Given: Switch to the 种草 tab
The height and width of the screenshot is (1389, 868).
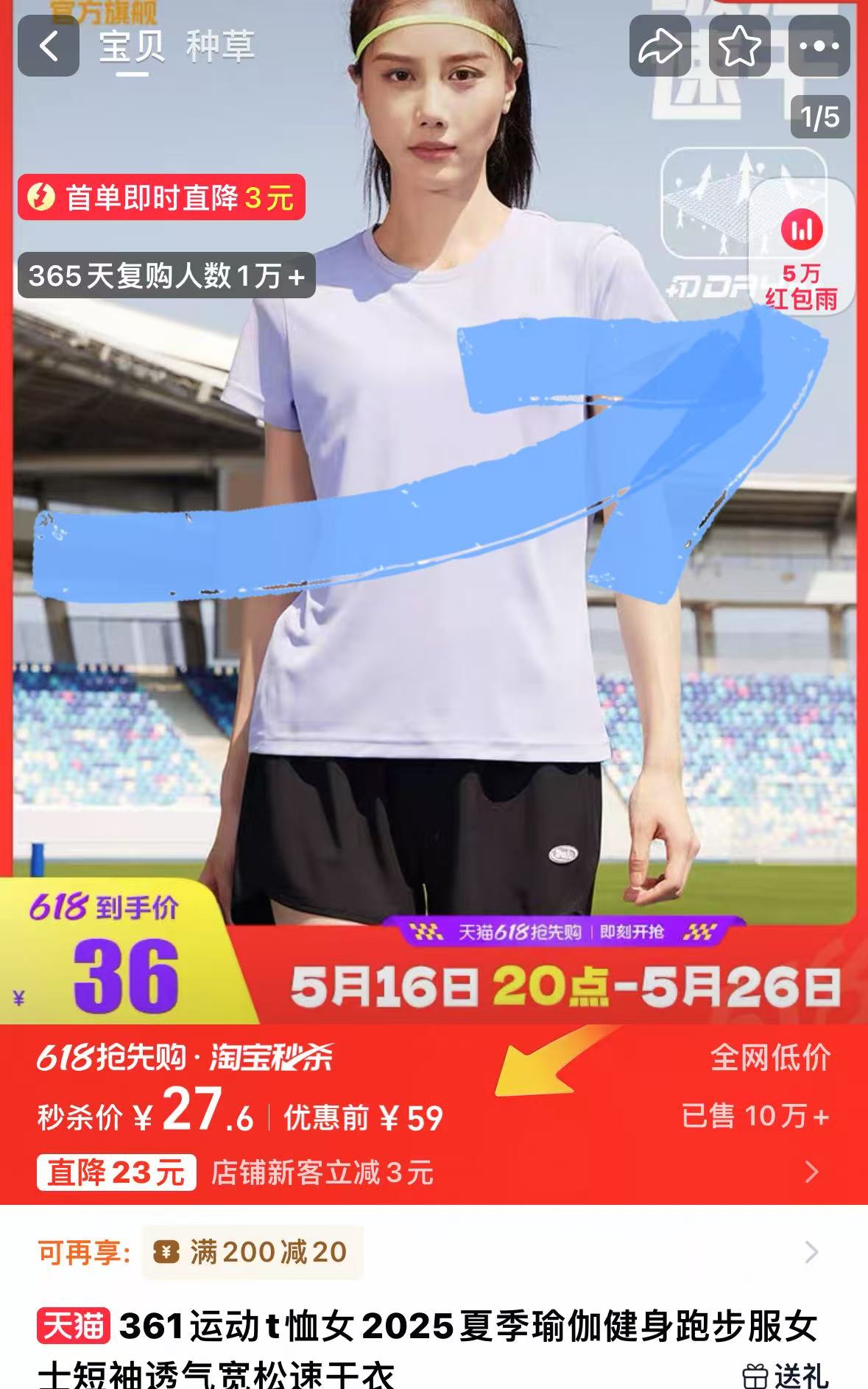Looking at the screenshot, I should click(220, 46).
